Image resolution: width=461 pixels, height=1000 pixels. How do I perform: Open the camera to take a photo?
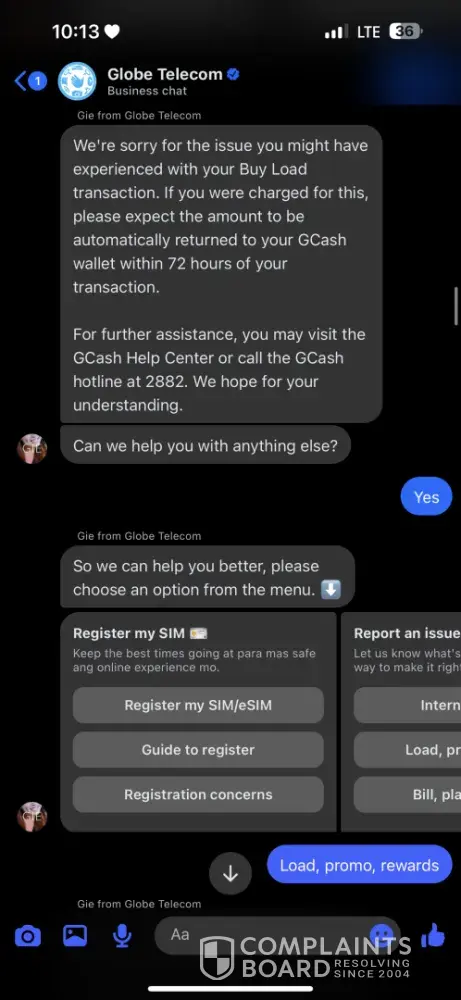tap(27, 936)
